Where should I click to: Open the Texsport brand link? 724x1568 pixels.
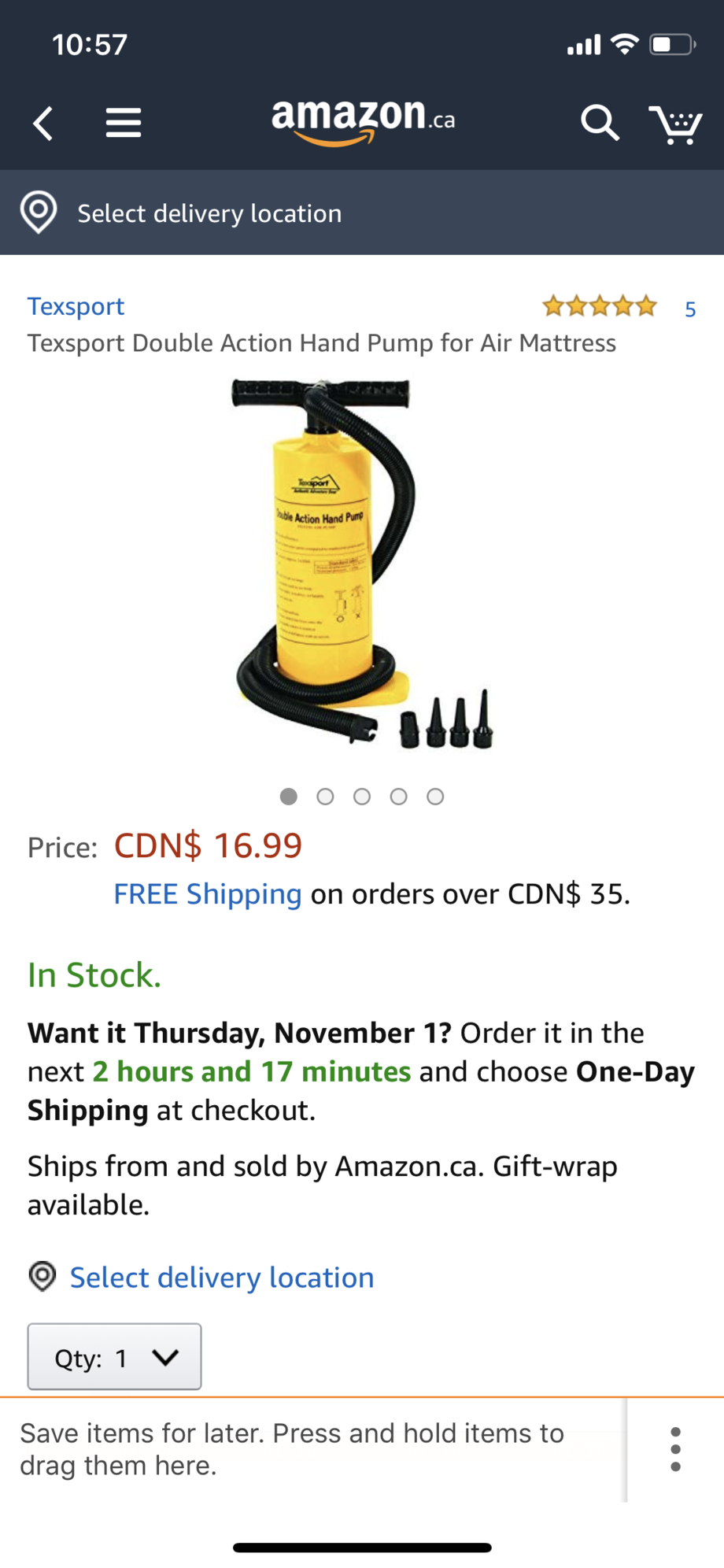click(x=76, y=306)
